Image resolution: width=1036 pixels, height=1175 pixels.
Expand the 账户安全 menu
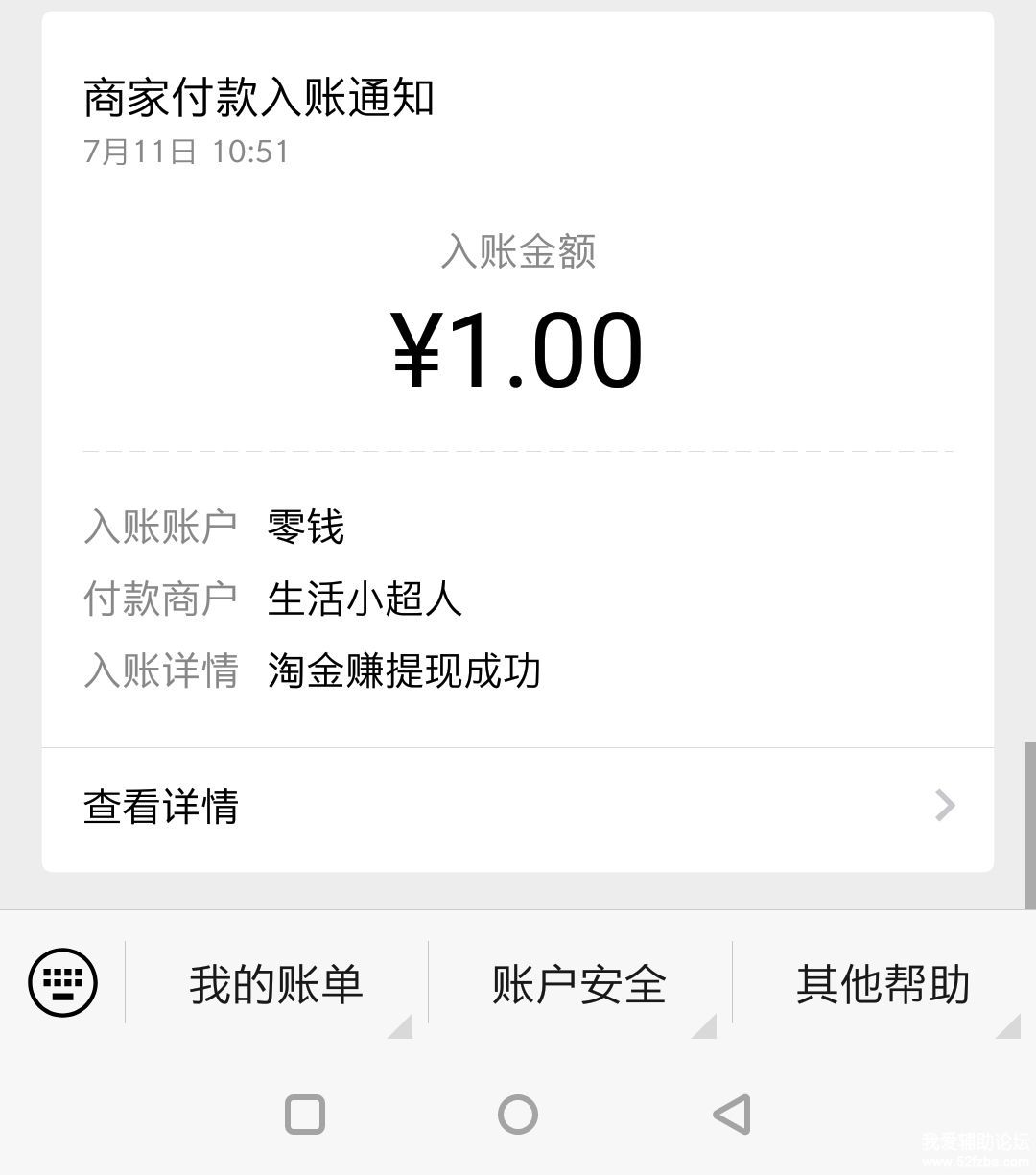pos(579,984)
